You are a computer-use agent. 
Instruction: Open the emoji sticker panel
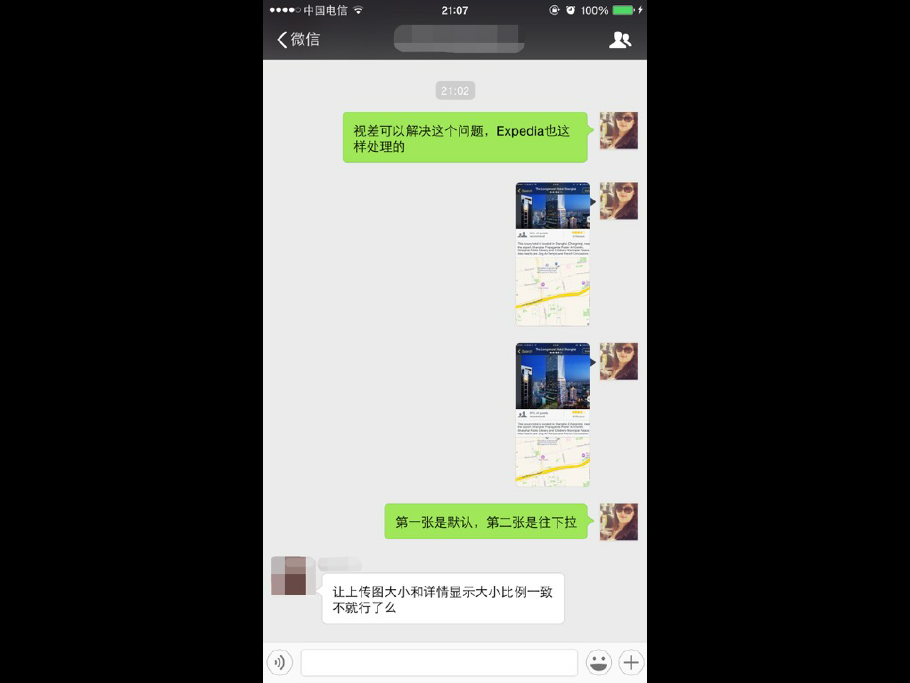point(598,662)
